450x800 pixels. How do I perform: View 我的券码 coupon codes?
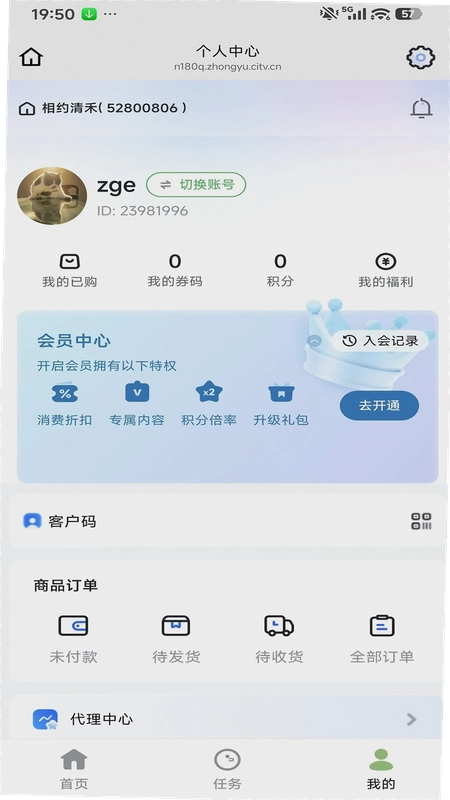(x=175, y=271)
